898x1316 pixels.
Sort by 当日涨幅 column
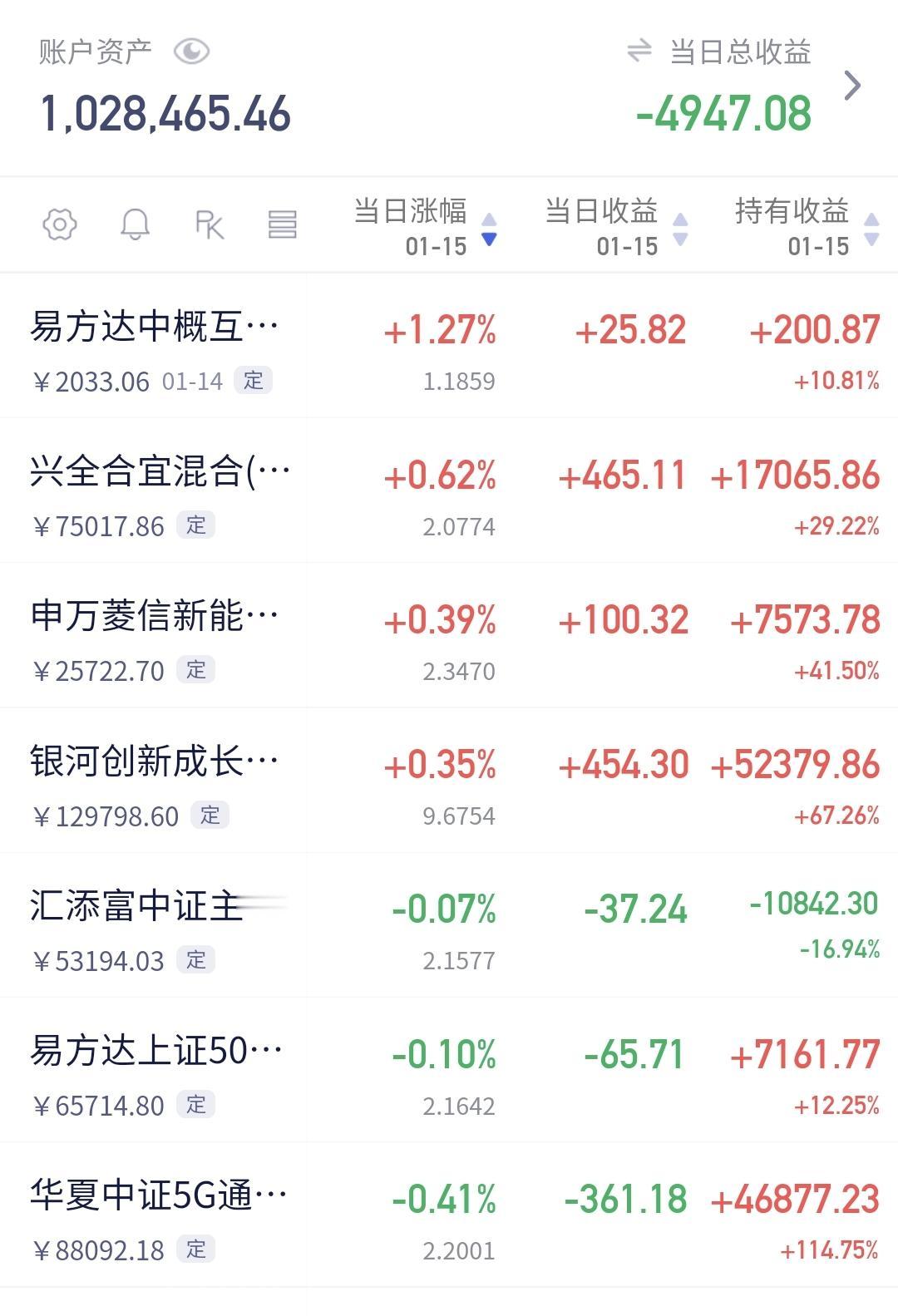click(x=425, y=226)
